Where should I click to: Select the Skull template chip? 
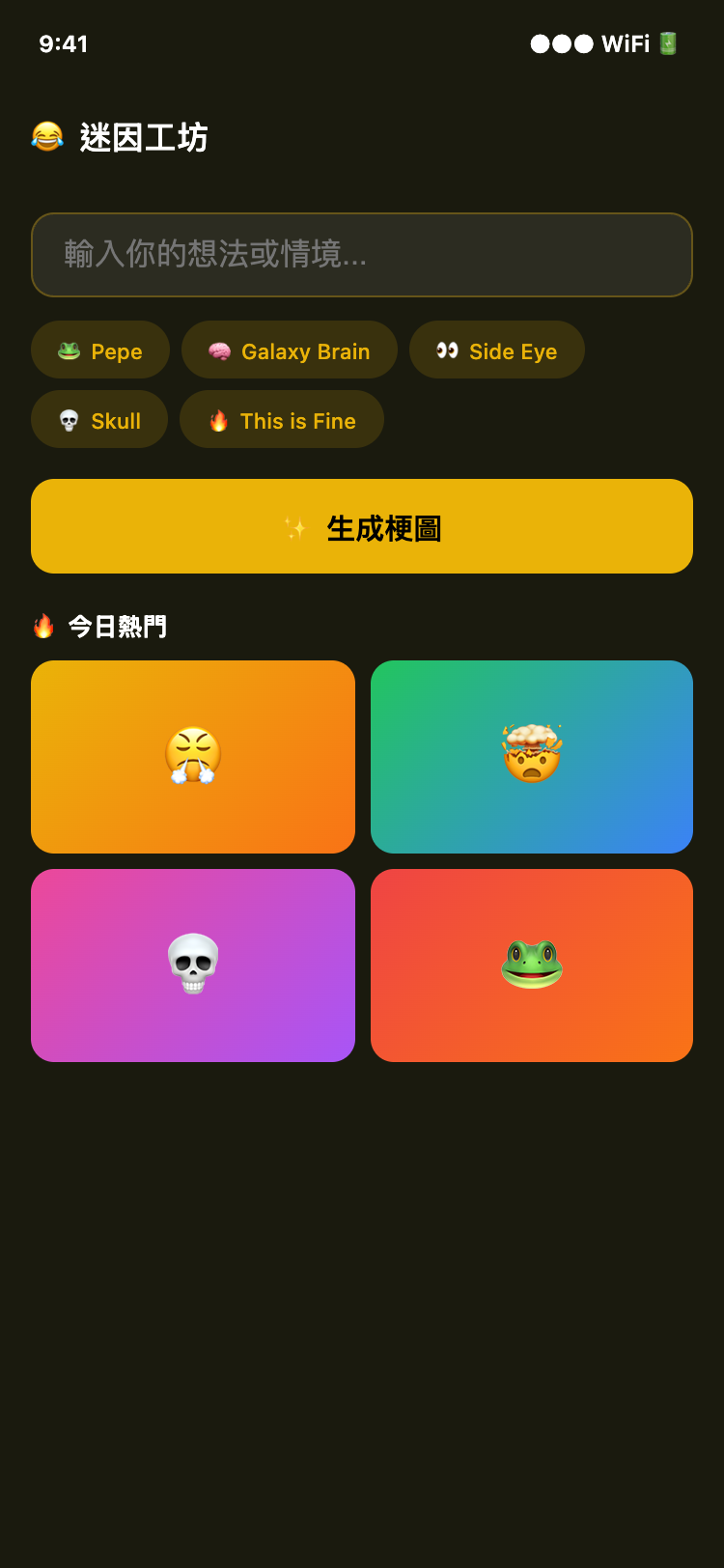coord(98,420)
